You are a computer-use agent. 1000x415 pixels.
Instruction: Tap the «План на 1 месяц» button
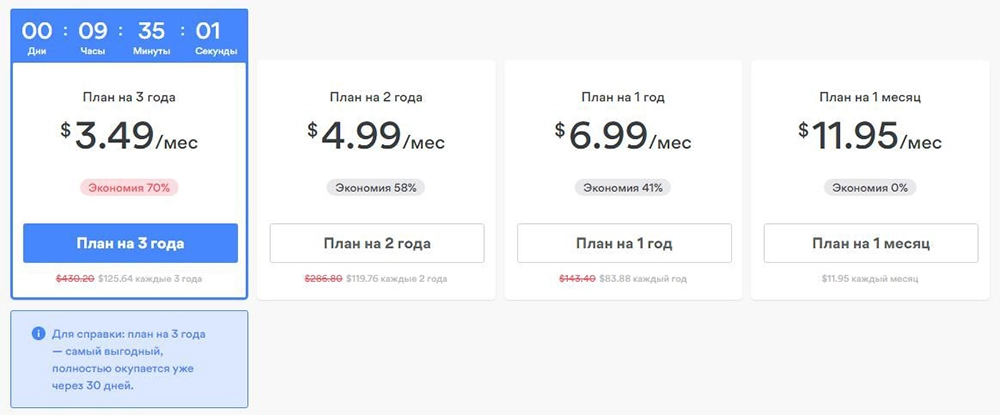[871, 243]
